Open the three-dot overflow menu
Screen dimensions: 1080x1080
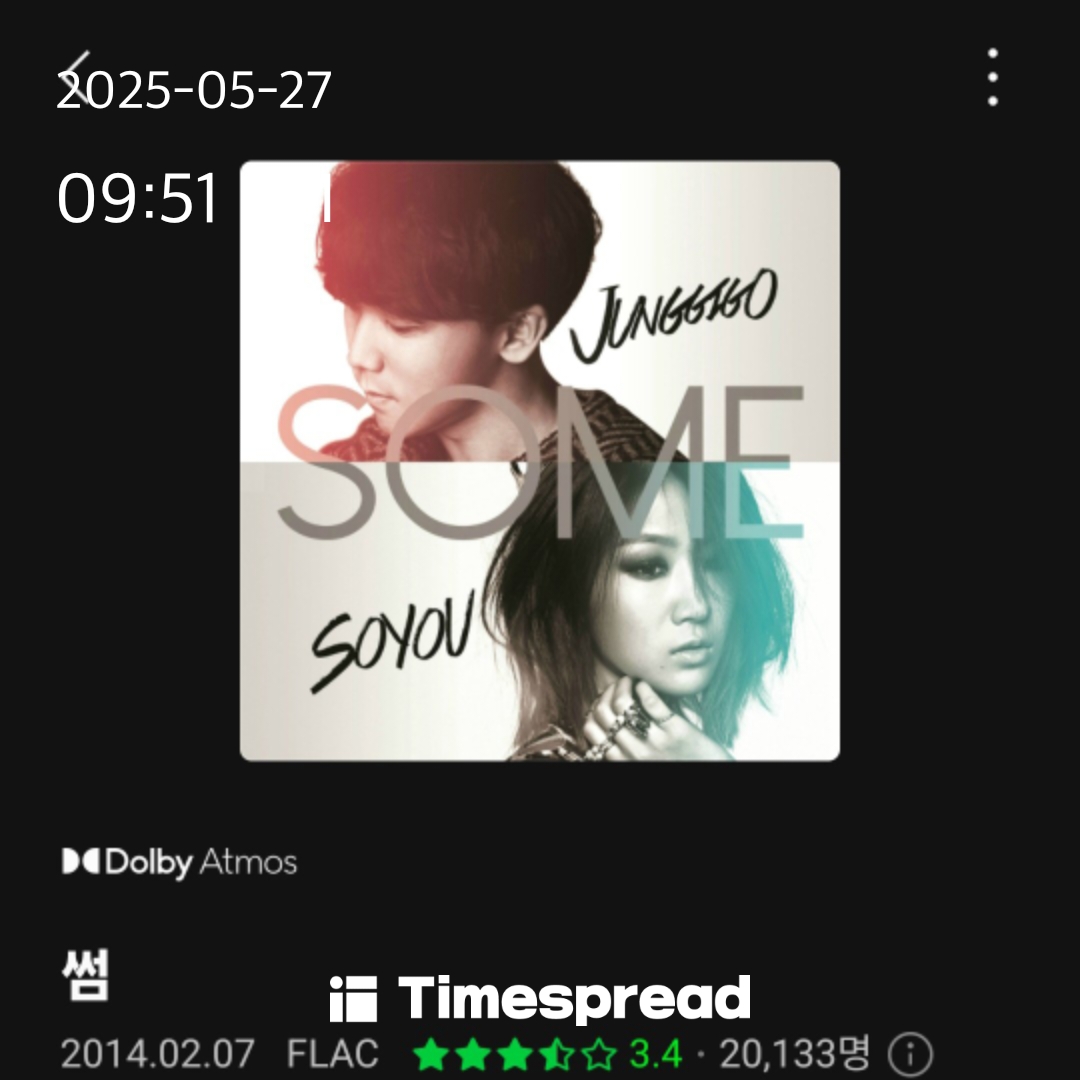pos(992,76)
